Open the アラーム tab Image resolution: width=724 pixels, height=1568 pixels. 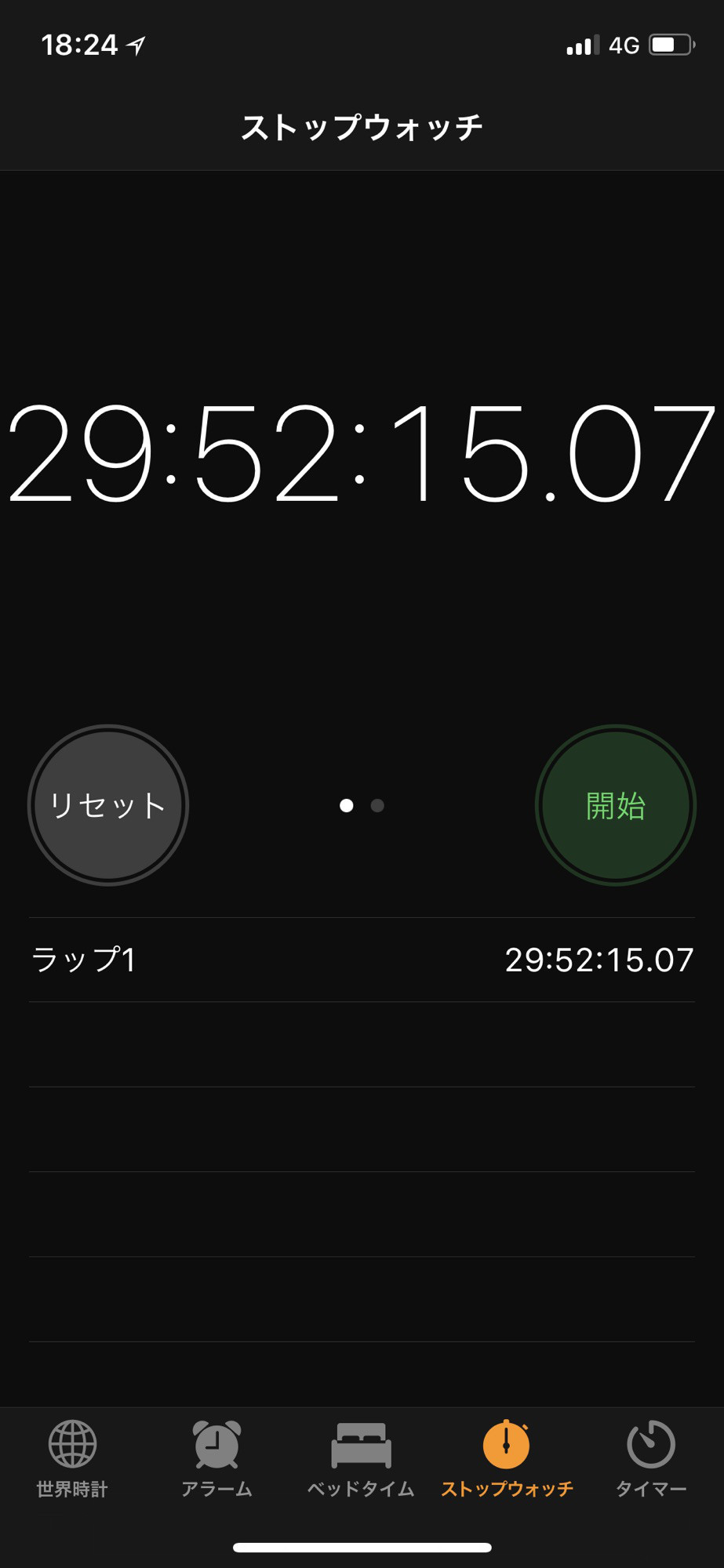coord(216,1458)
